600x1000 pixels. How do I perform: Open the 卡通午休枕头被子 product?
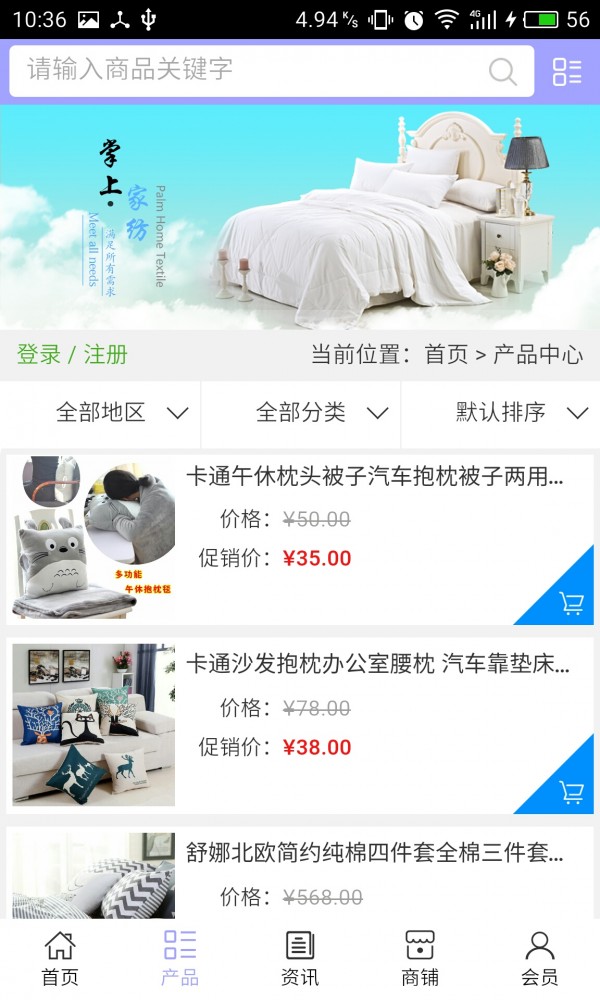click(374, 477)
